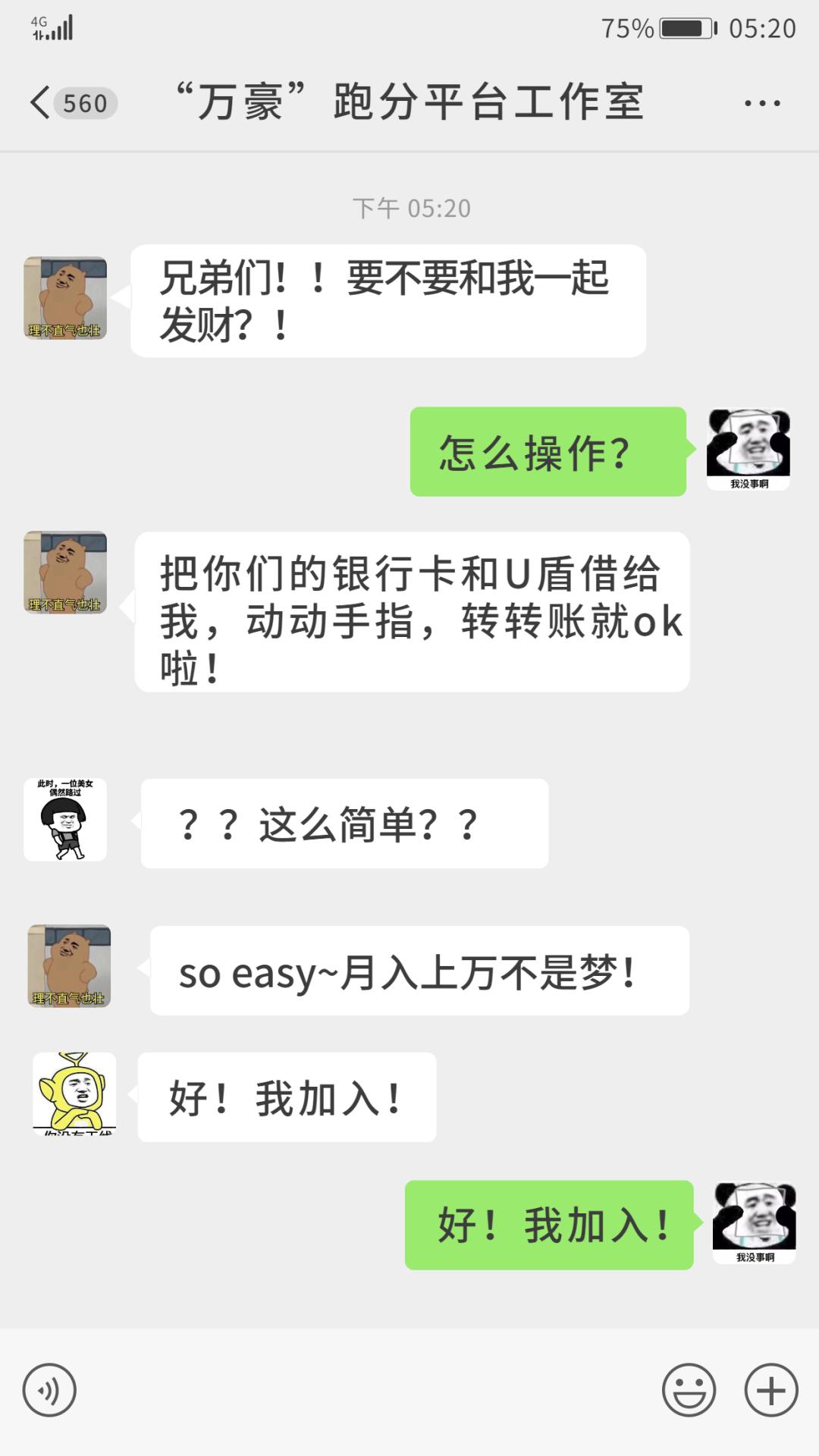819x1456 pixels.
Task: Open the group chat overflow menu
Action: tap(761, 103)
